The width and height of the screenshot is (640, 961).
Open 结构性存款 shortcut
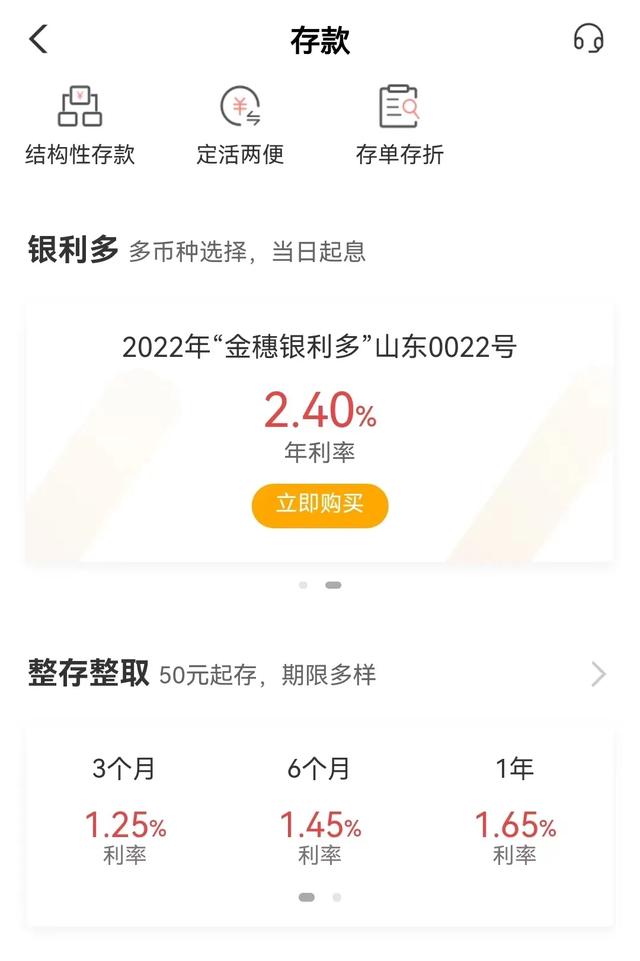click(80, 125)
